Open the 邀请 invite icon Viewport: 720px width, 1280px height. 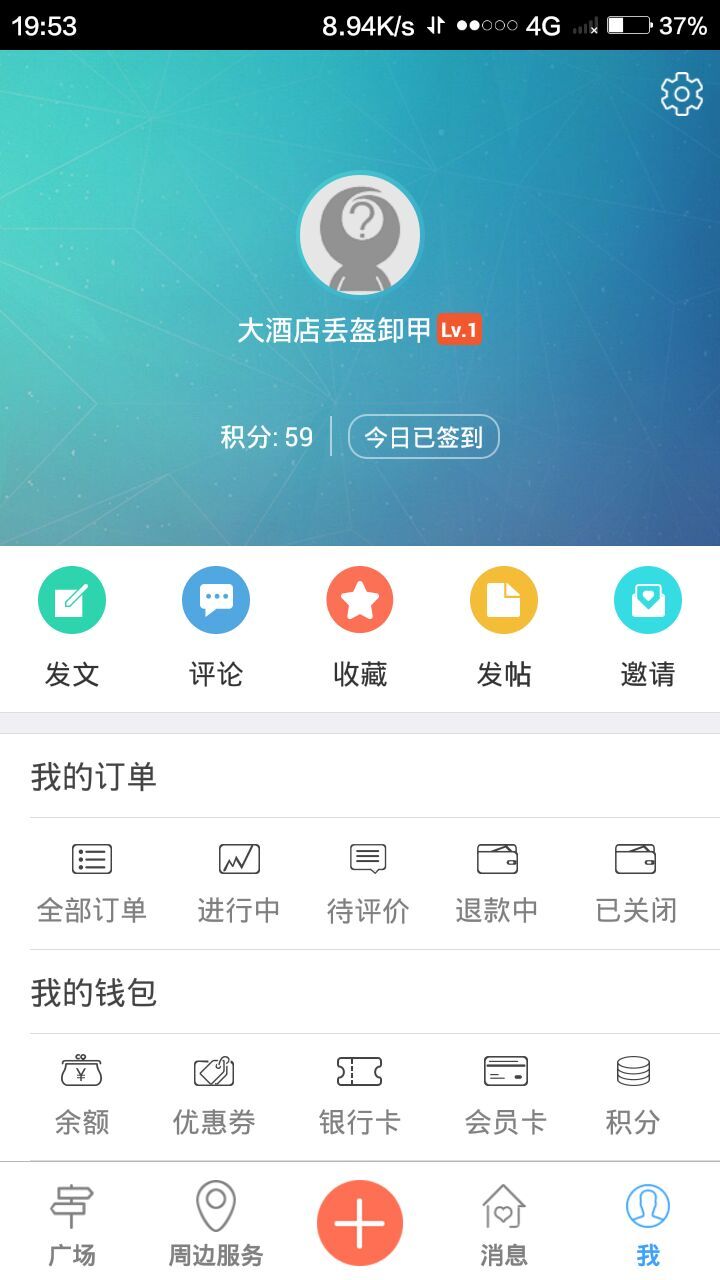(648, 599)
